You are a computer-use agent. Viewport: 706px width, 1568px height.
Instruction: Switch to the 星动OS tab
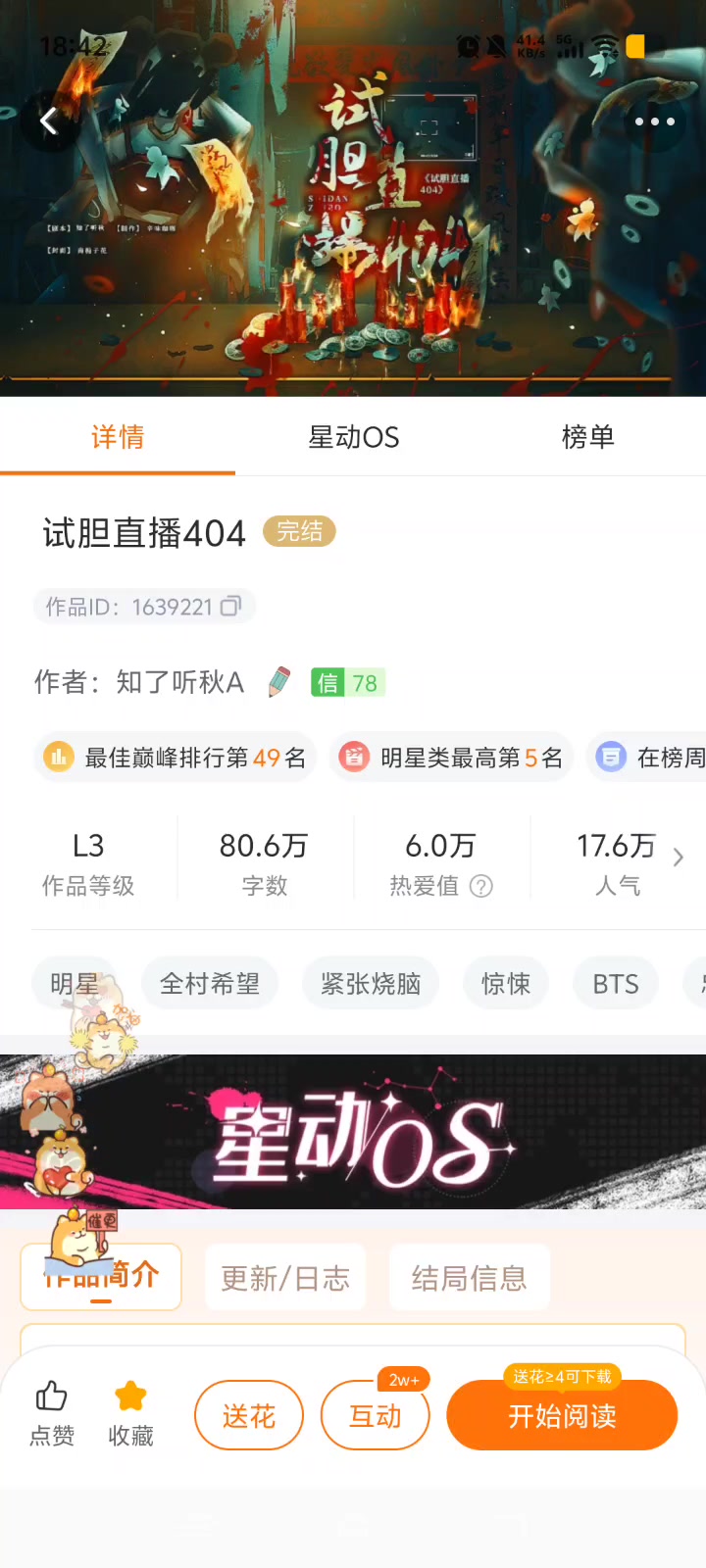pyautogui.click(x=353, y=438)
